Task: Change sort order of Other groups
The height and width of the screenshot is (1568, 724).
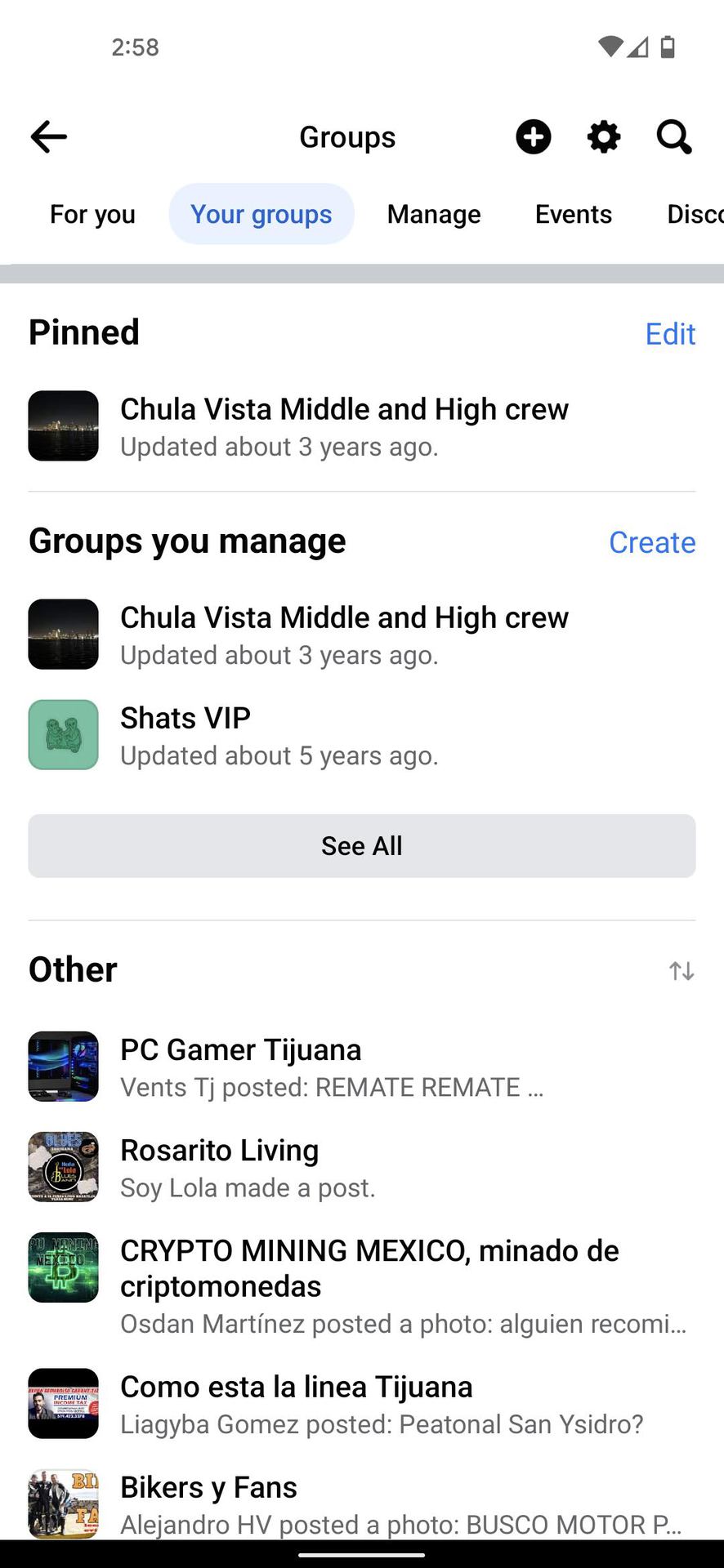Action: tap(682, 970)
